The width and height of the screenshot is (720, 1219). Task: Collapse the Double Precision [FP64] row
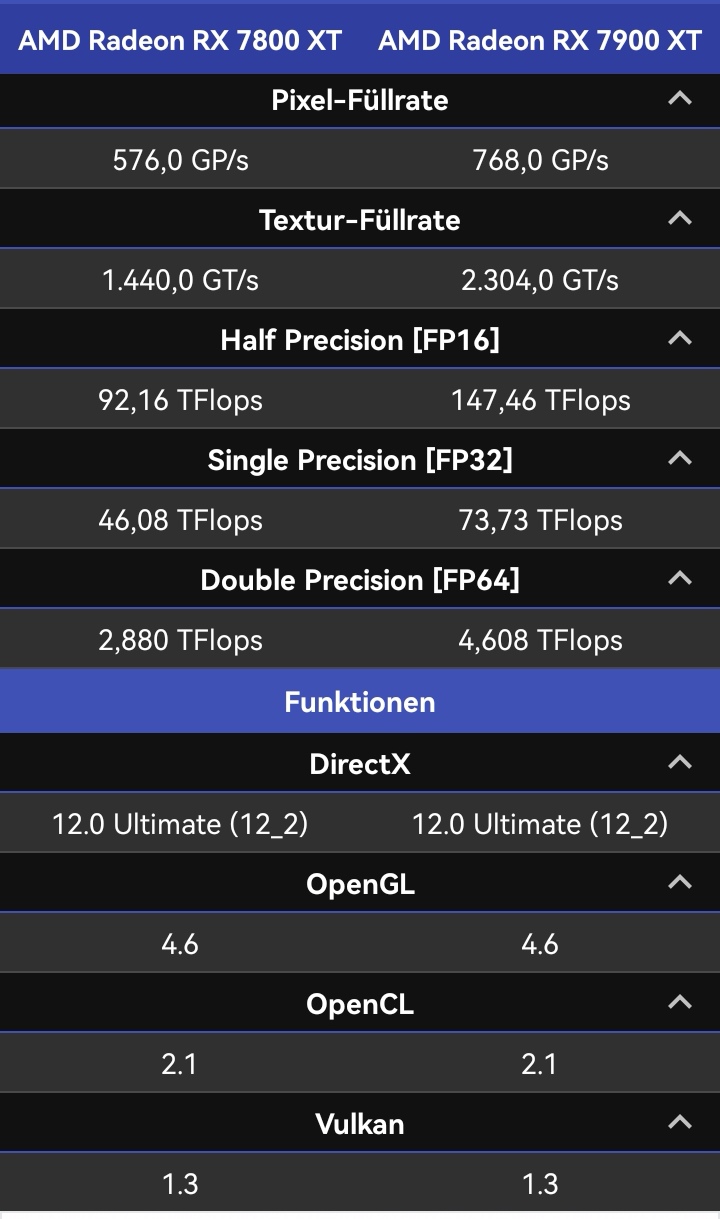[679, 579]
